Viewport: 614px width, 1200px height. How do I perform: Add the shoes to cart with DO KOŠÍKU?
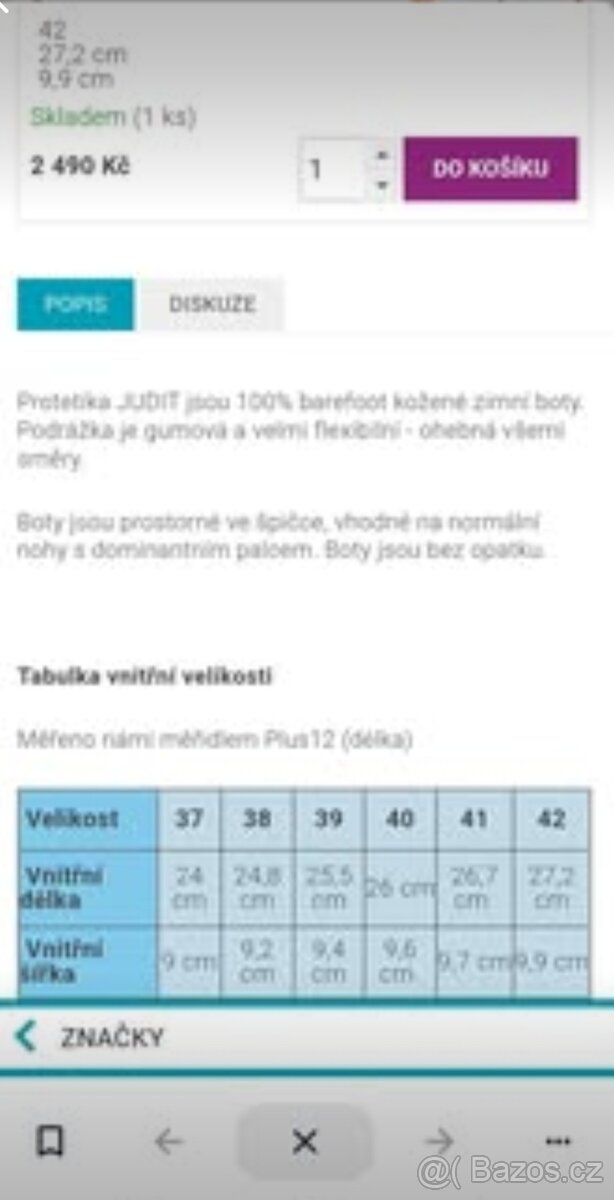[x=490, y=168]
